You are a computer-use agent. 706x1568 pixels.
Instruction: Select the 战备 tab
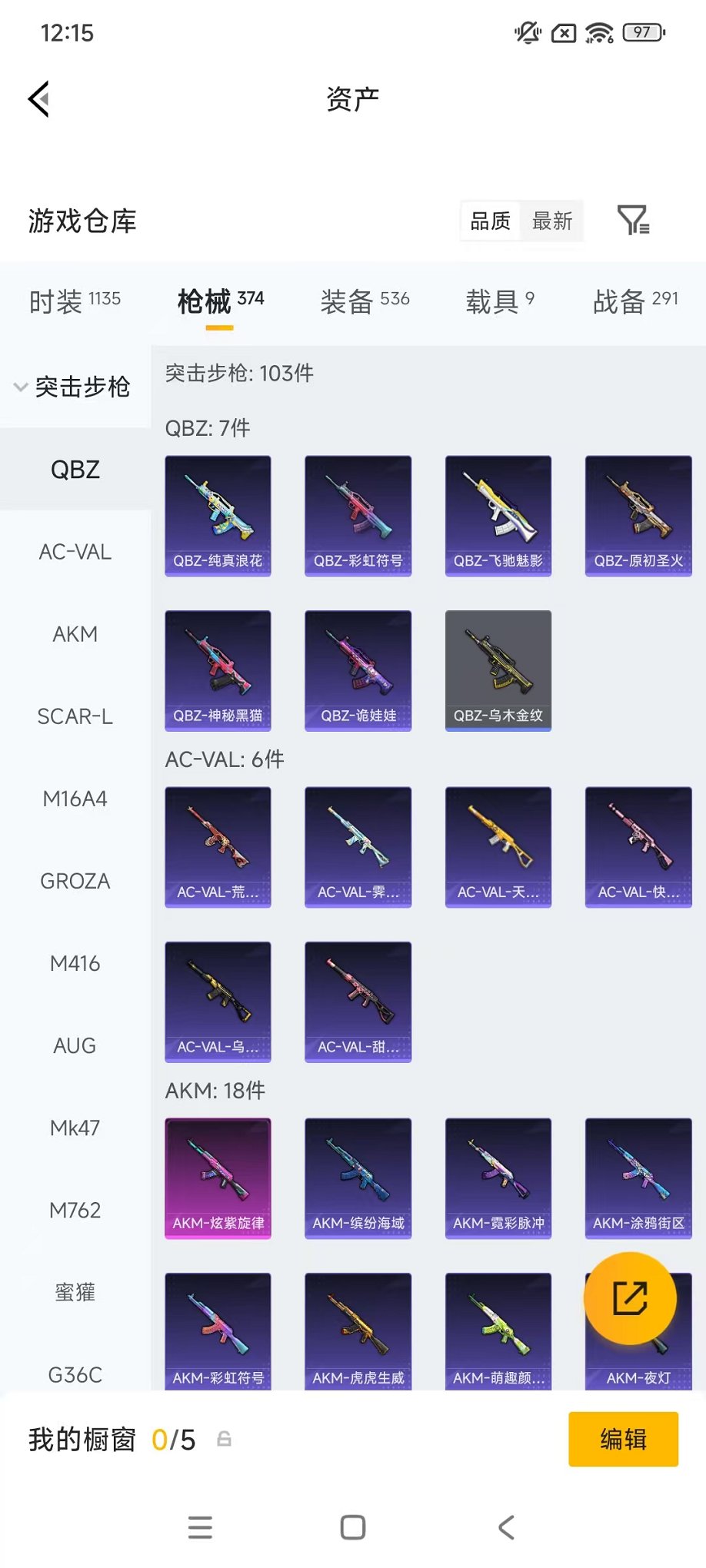coord(635,301)
